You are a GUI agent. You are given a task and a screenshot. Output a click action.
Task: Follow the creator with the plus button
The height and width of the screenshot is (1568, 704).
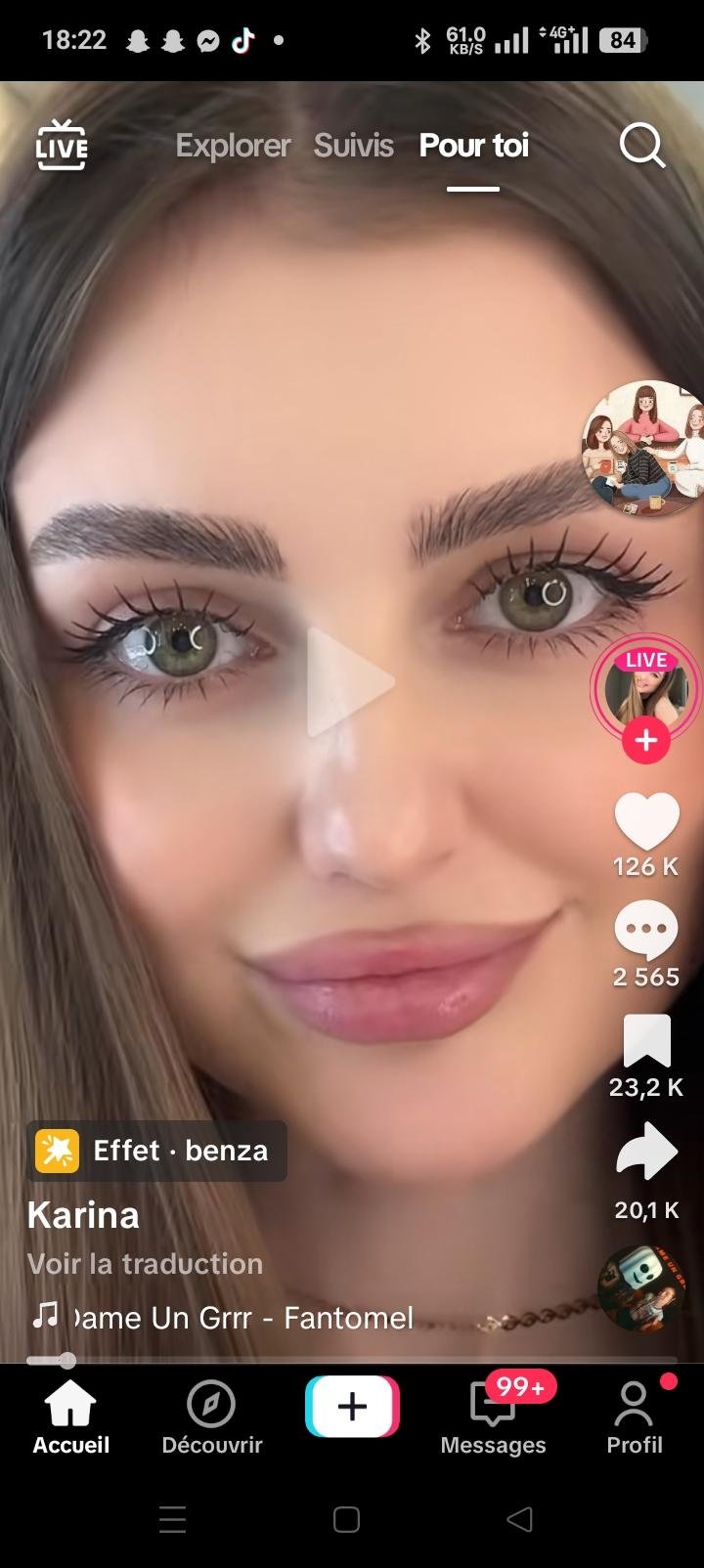coord(646,741)
